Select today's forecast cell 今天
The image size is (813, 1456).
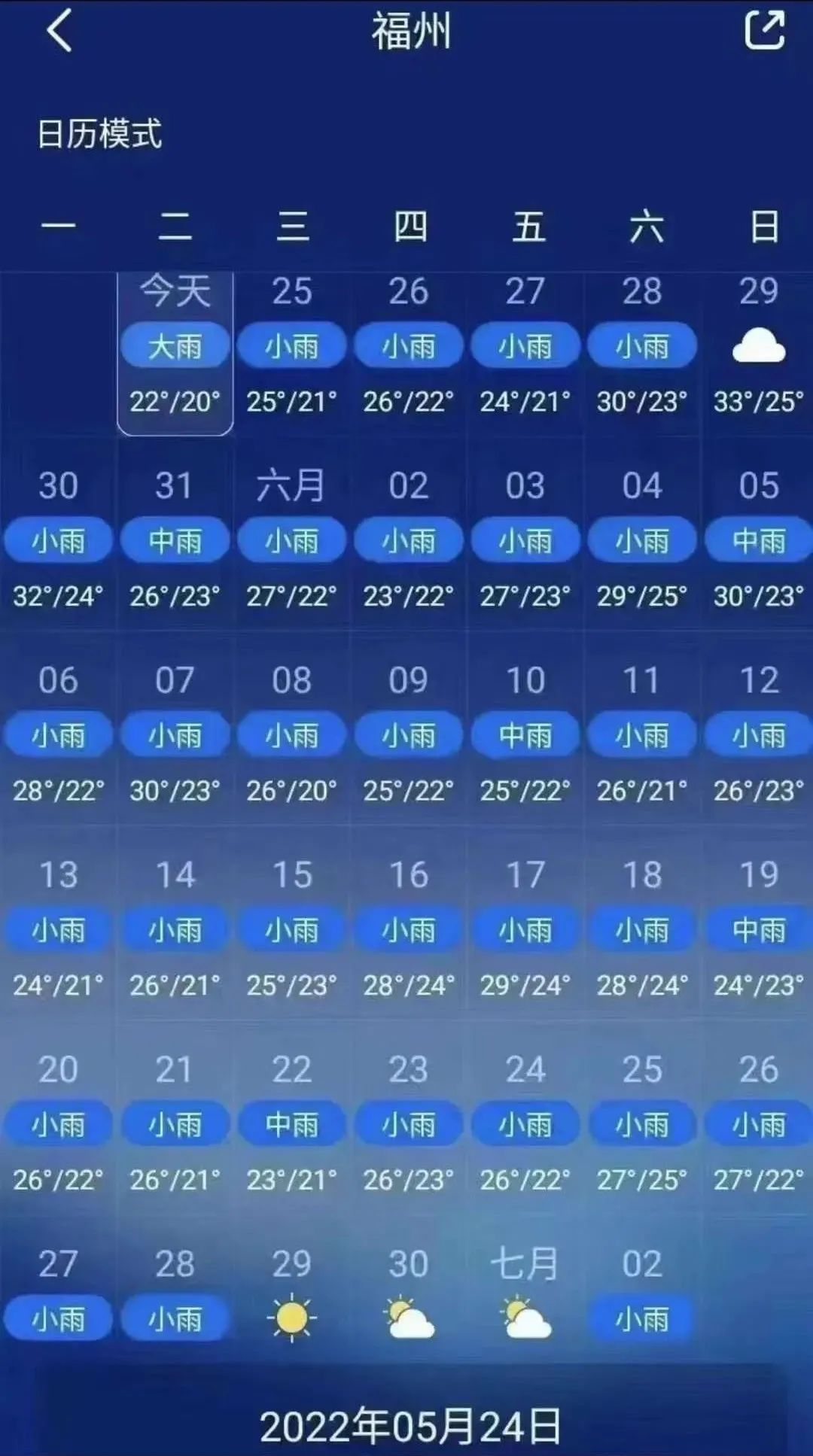(x=175, y=353)
